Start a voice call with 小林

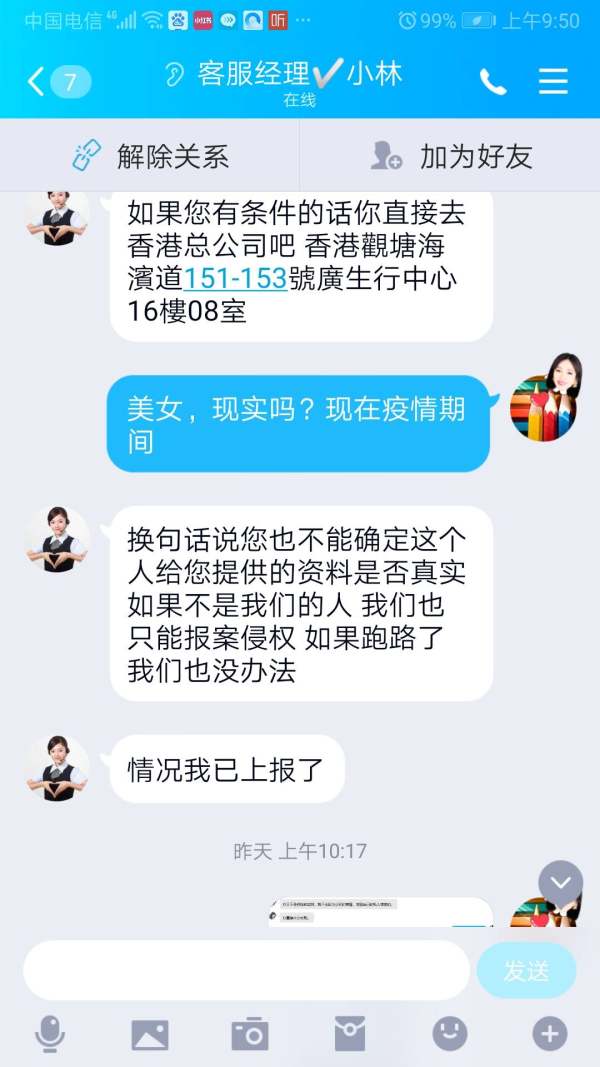tap(493, 82)
